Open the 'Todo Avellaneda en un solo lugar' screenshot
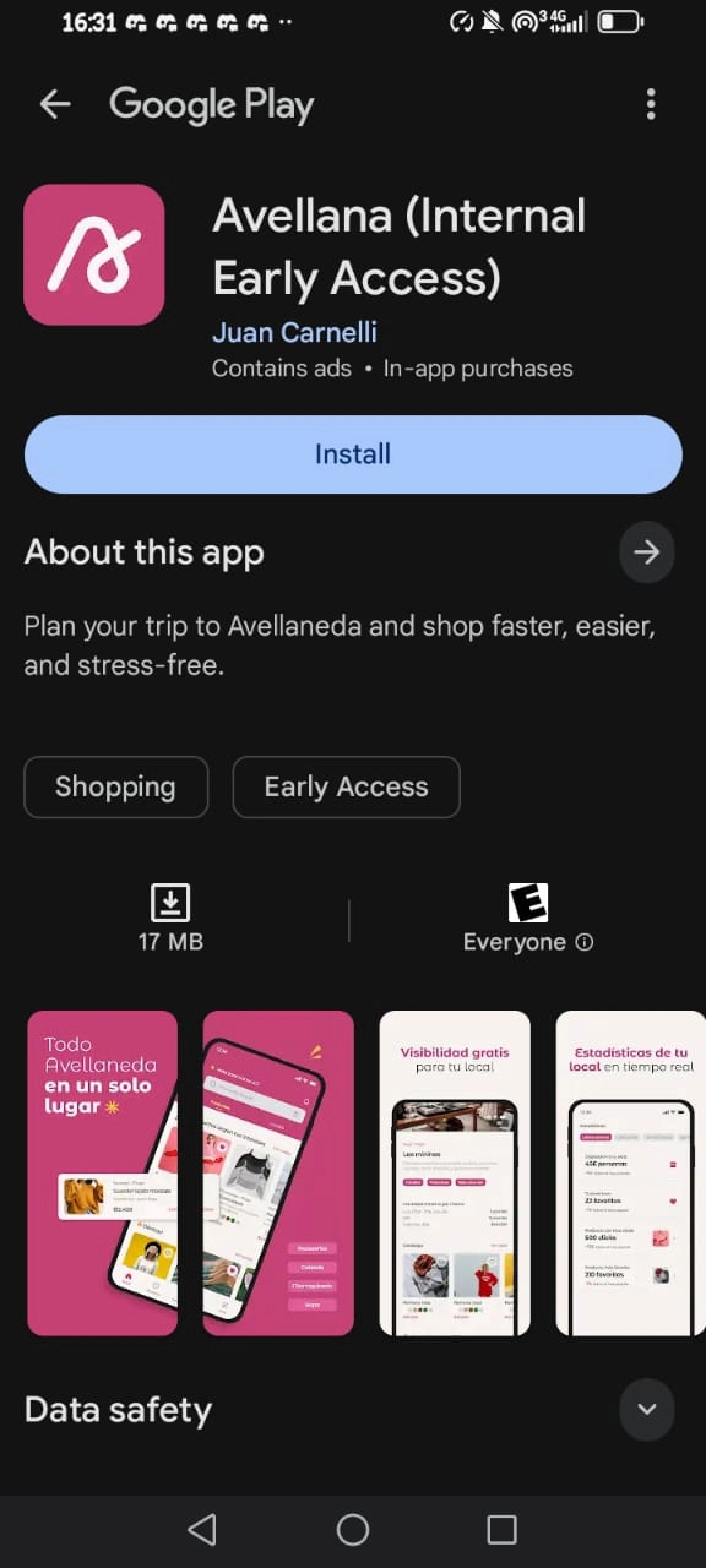The width and height of the screenshot is (706, 1568). [x=102, y=1173]
